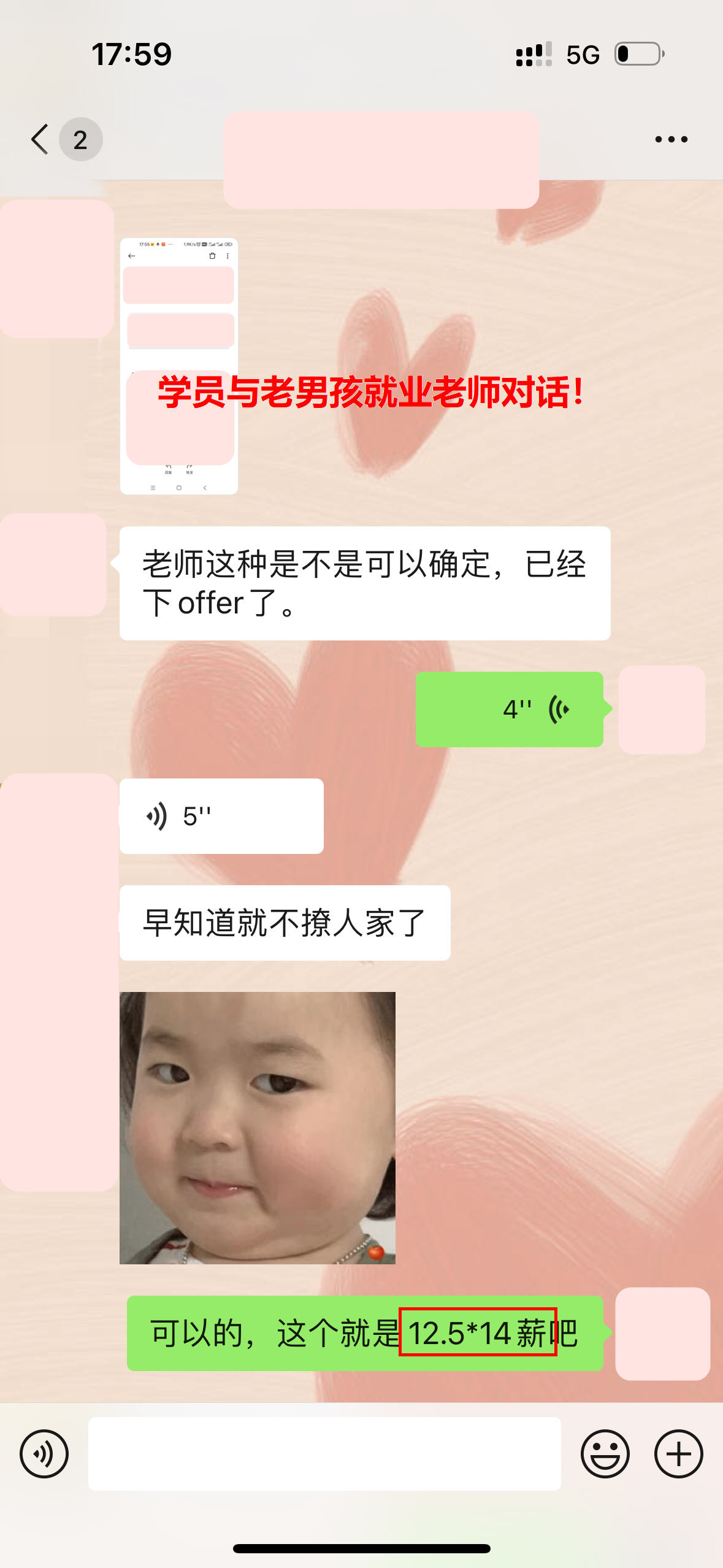Open the chat's three-dot menu
Viewport: 723px width, 1568px height.
pos(671,139)
